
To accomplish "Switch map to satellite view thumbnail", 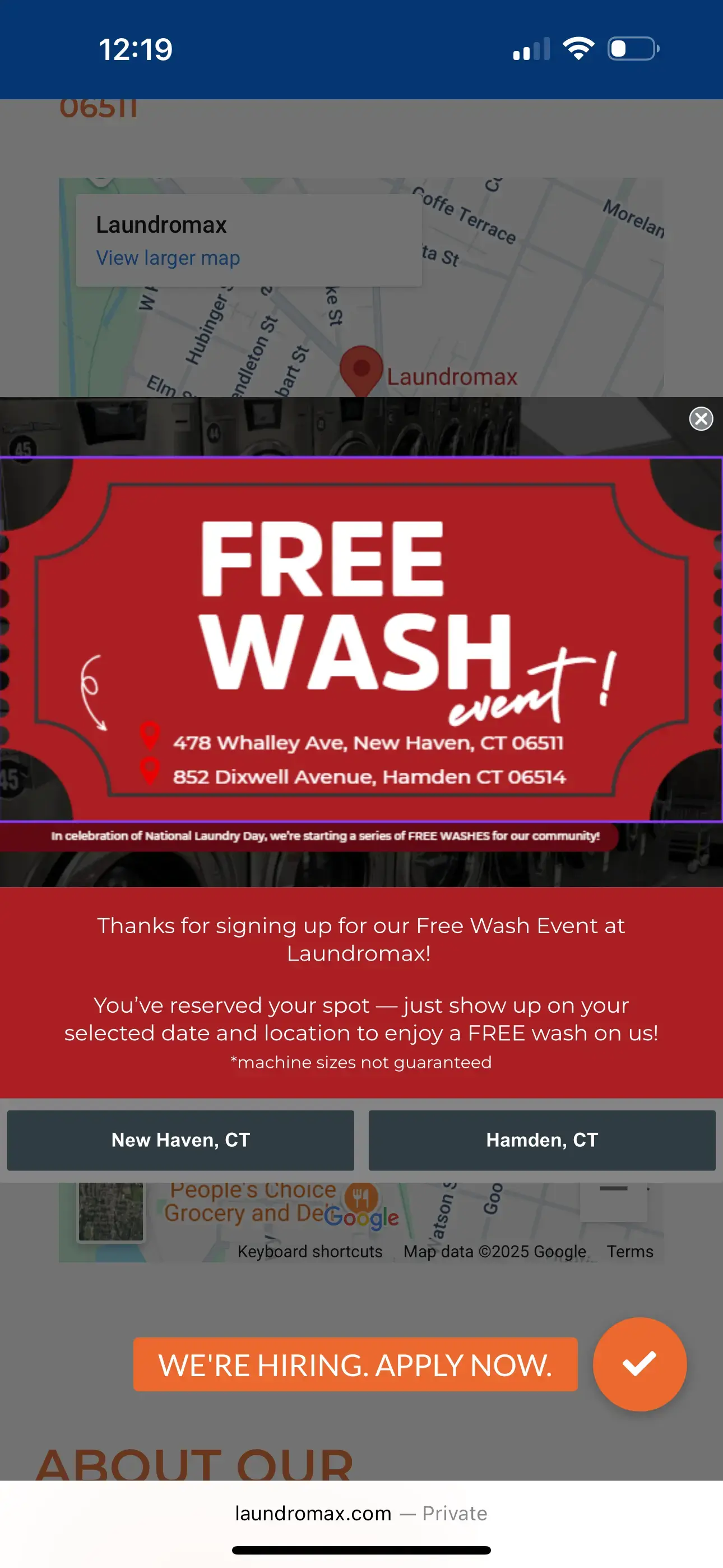I will point(111,1210).
